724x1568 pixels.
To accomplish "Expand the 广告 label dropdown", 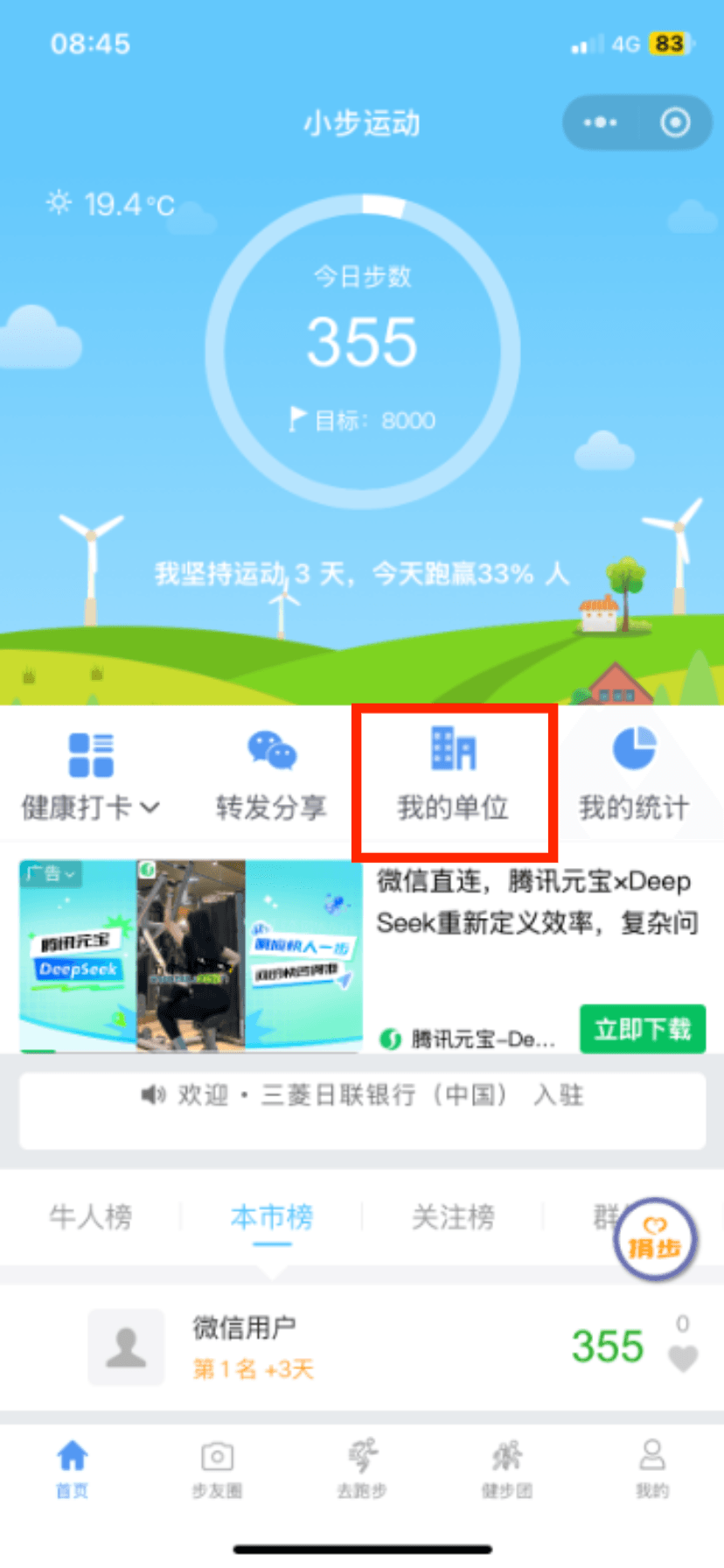I will click(50, 873).
